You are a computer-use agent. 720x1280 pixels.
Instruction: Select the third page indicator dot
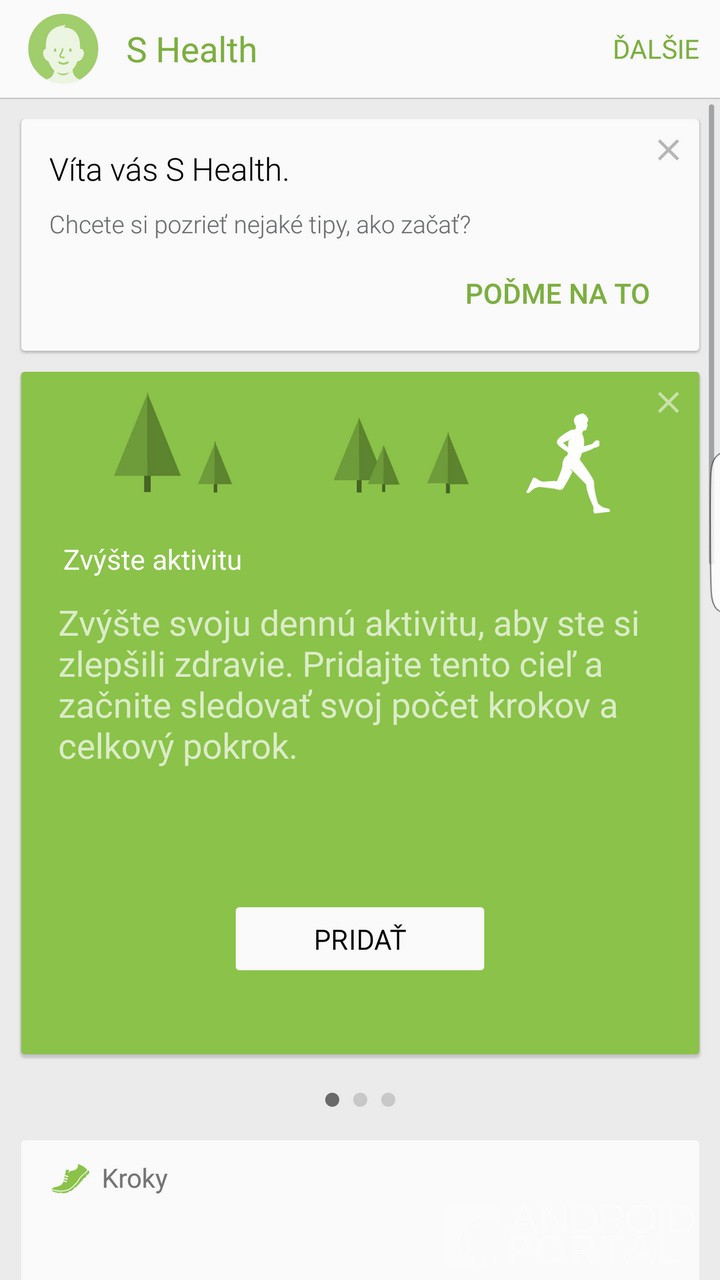point(388,1100)
